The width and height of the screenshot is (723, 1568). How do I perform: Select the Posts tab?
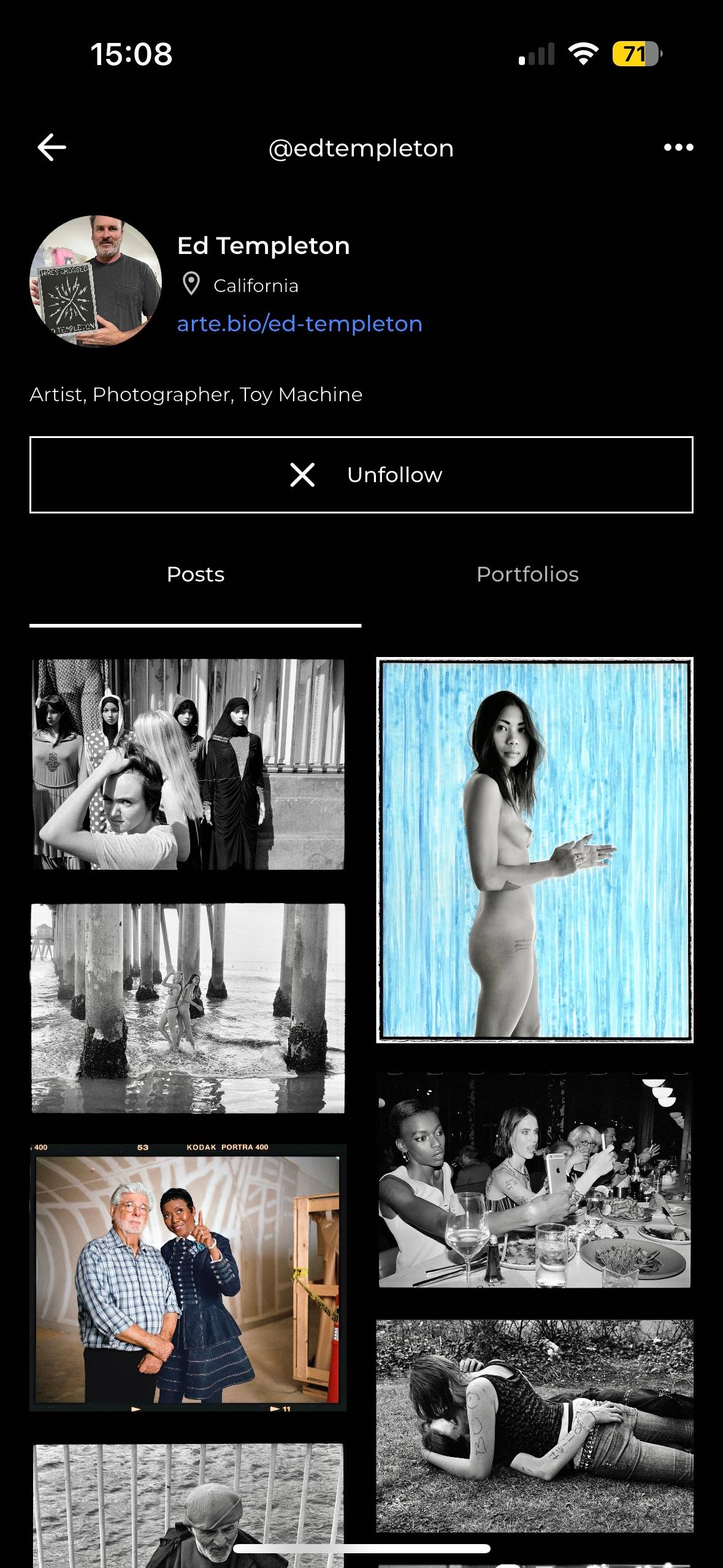(x=196, y=574)
